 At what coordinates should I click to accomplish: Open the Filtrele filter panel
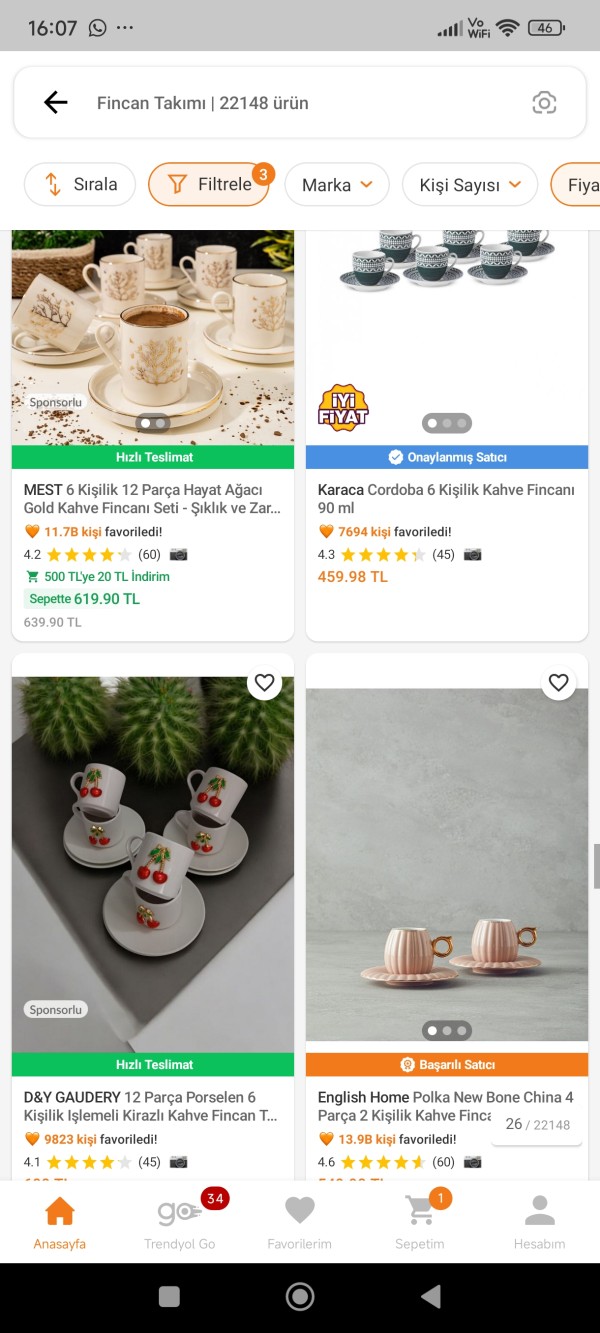[209, 184]
